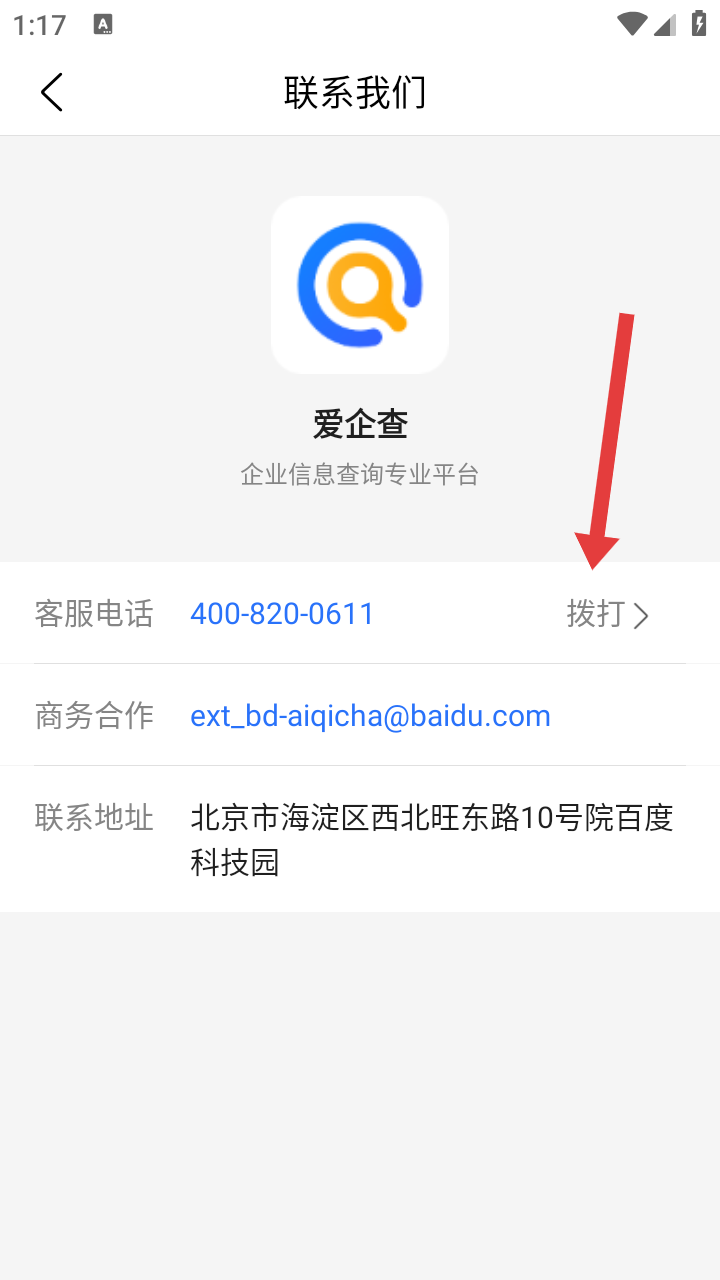This screenshot has height=1280, width=720.
Task: Go back from the 联系我们 page
Action: (52, 92)
